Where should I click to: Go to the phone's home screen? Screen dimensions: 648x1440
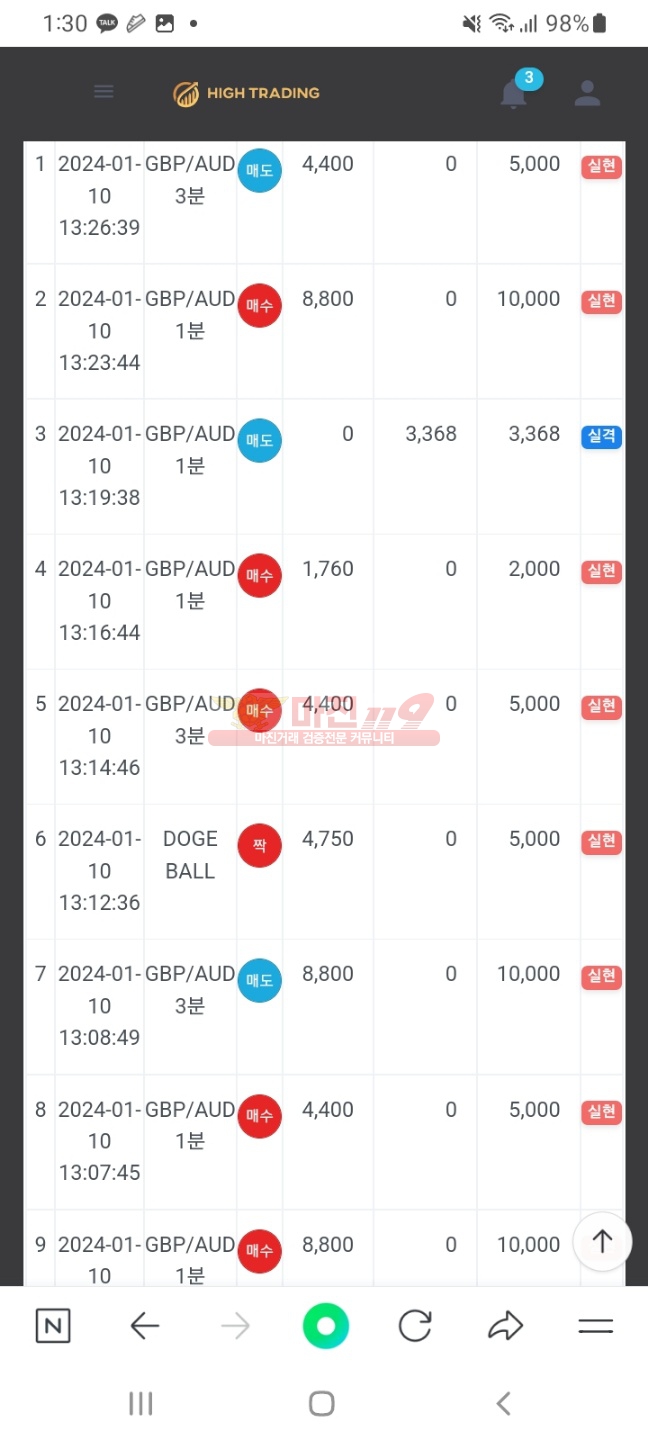click(321, 1404)
